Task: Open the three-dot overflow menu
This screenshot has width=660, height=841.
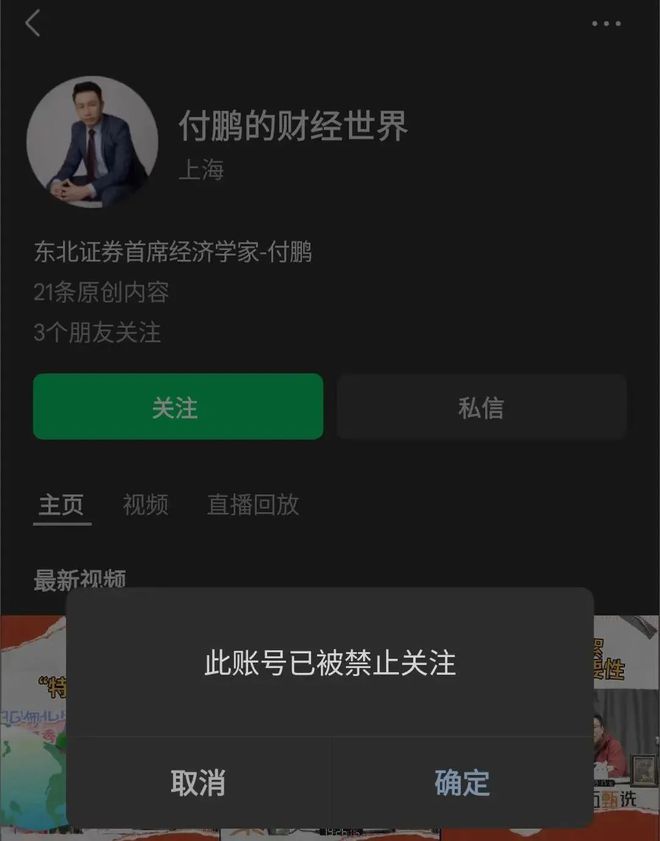Action: pos(606,24)
